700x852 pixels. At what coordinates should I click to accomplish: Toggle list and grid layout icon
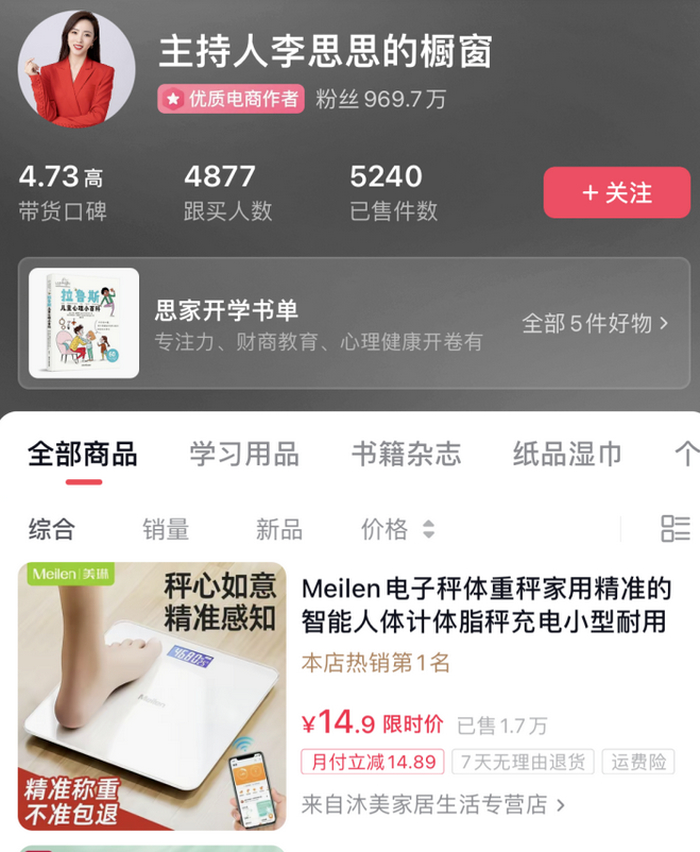pyautogui.click(x=675, y=529)
